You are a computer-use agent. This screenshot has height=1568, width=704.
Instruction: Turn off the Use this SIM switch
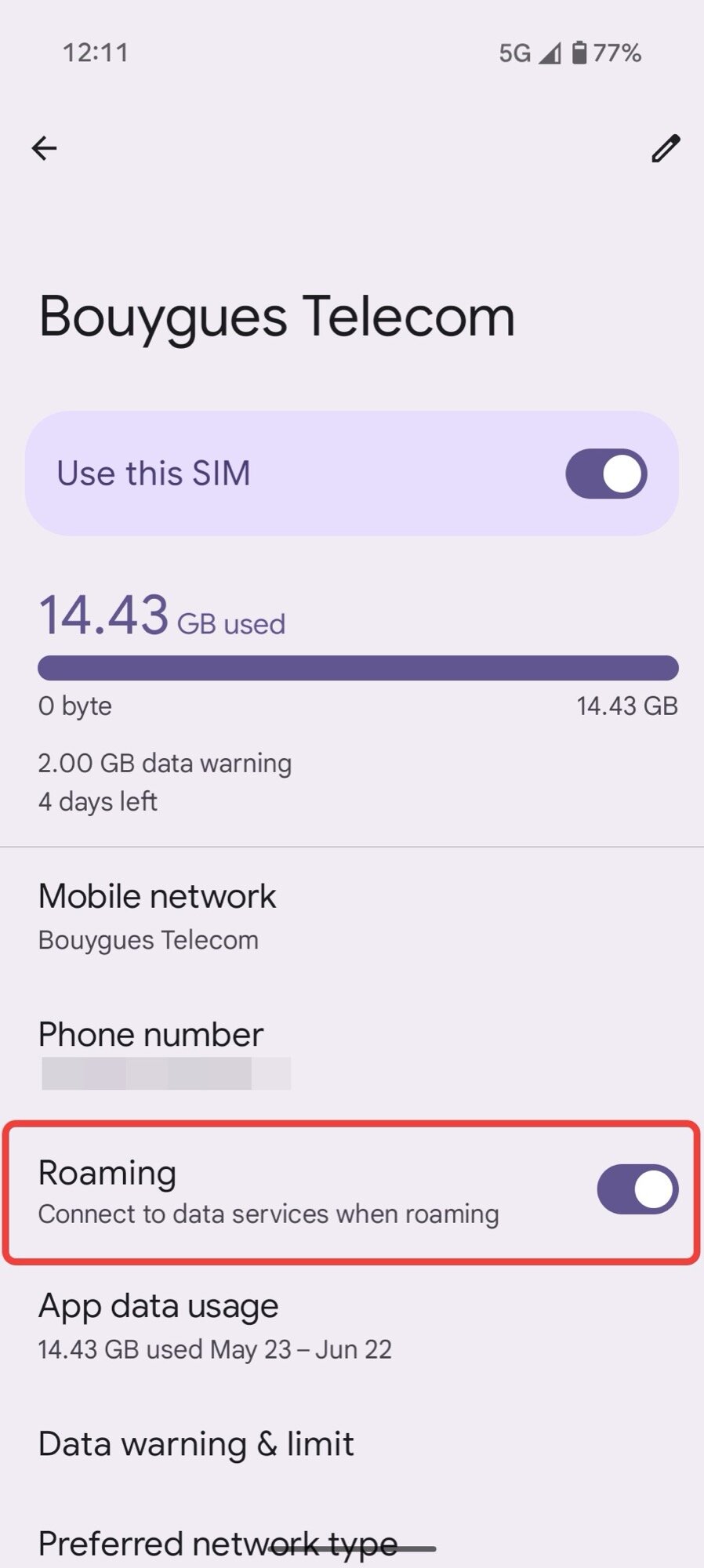606,474
